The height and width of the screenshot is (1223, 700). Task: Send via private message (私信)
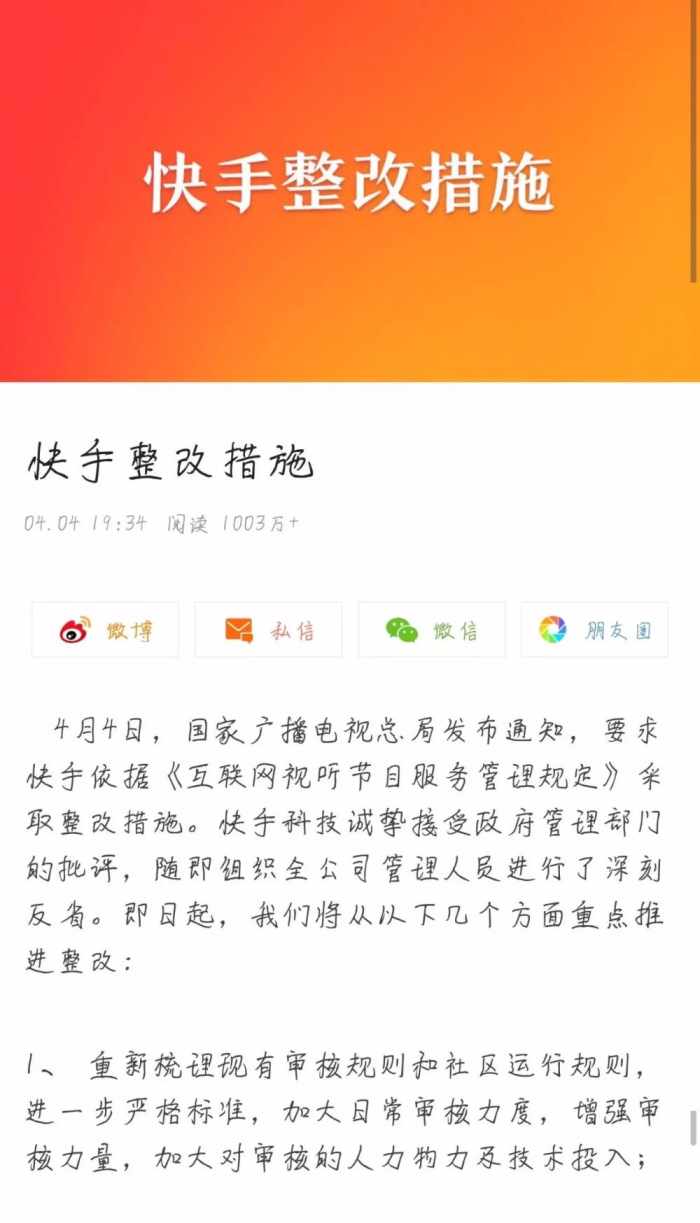[x=268, y=630]
